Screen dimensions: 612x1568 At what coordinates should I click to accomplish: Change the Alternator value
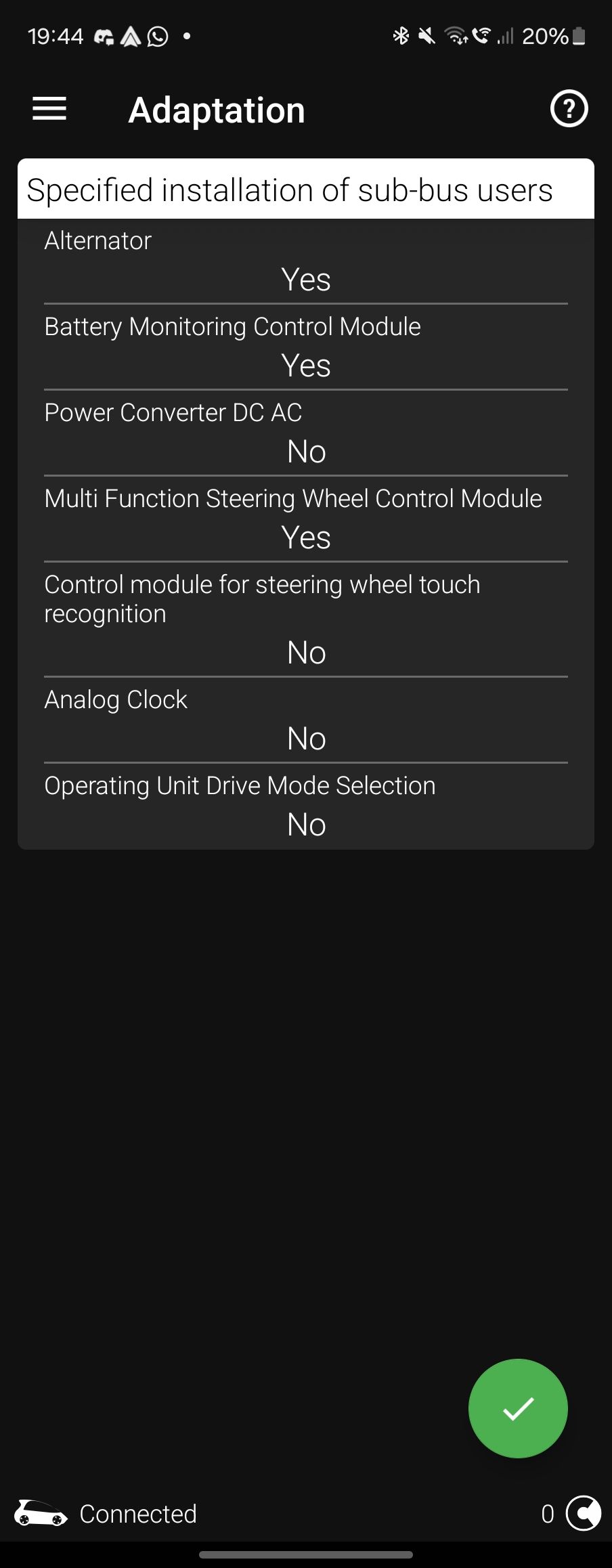306,280
